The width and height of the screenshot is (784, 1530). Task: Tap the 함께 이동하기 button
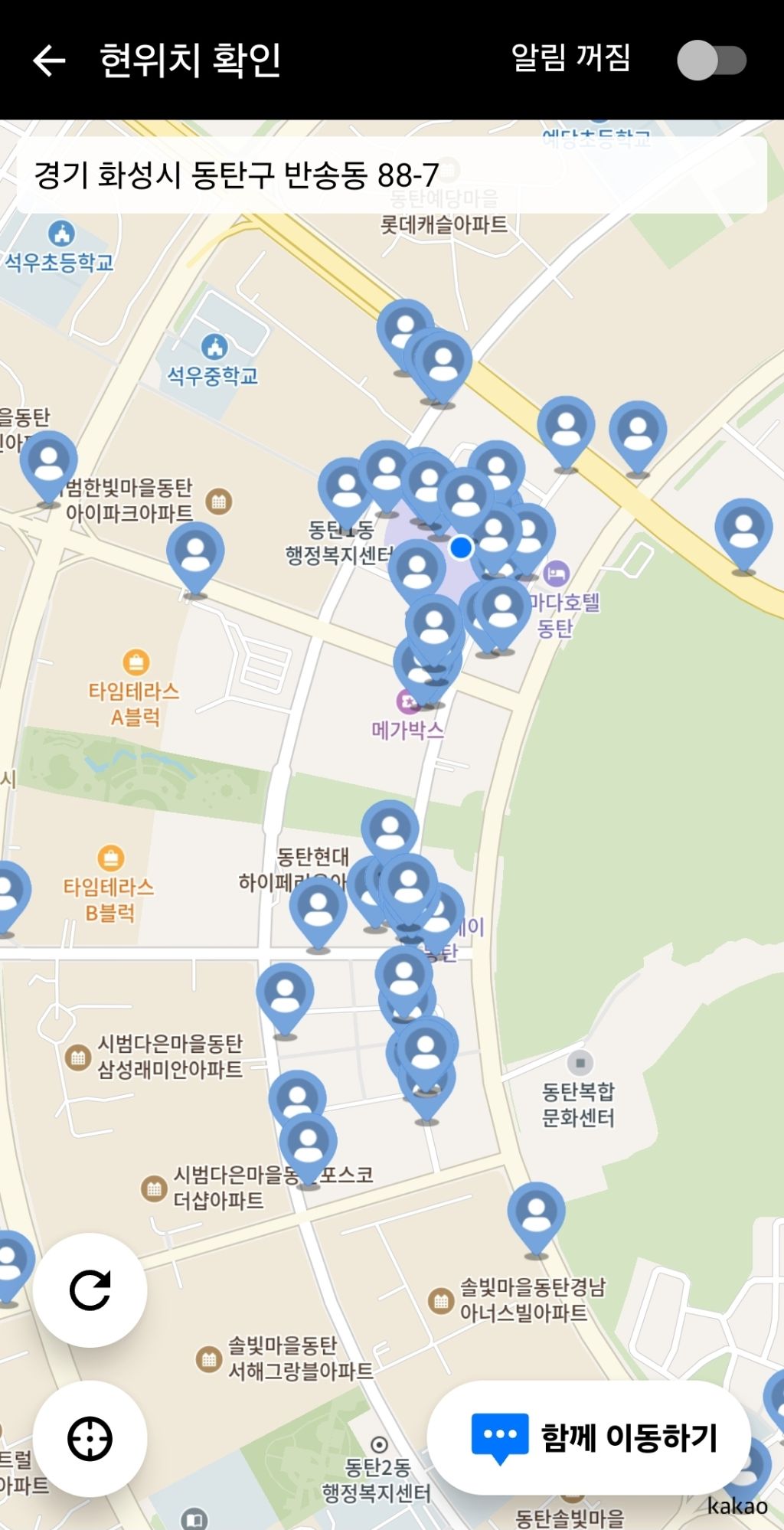coord(588,1437)
